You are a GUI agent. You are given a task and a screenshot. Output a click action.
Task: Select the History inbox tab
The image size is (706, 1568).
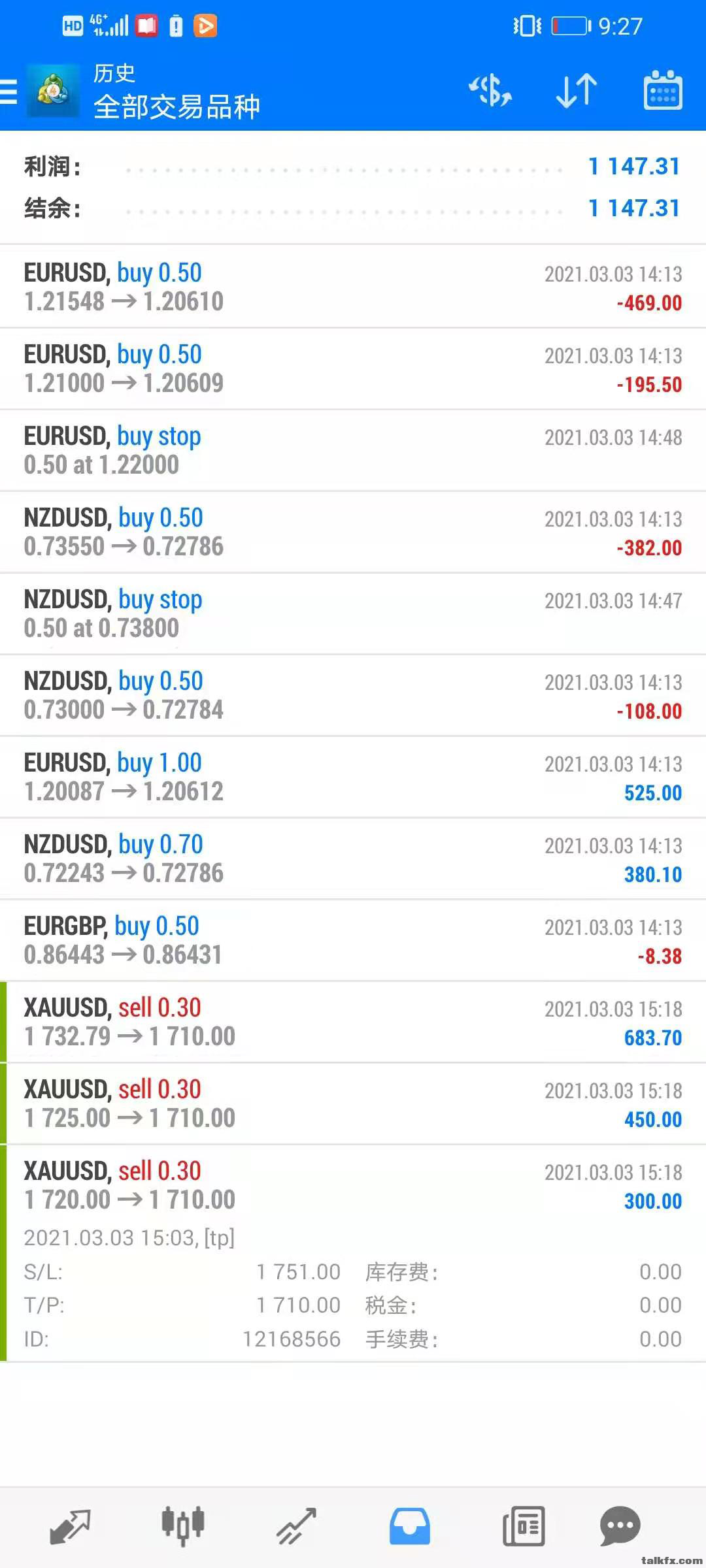point(410,1526)
